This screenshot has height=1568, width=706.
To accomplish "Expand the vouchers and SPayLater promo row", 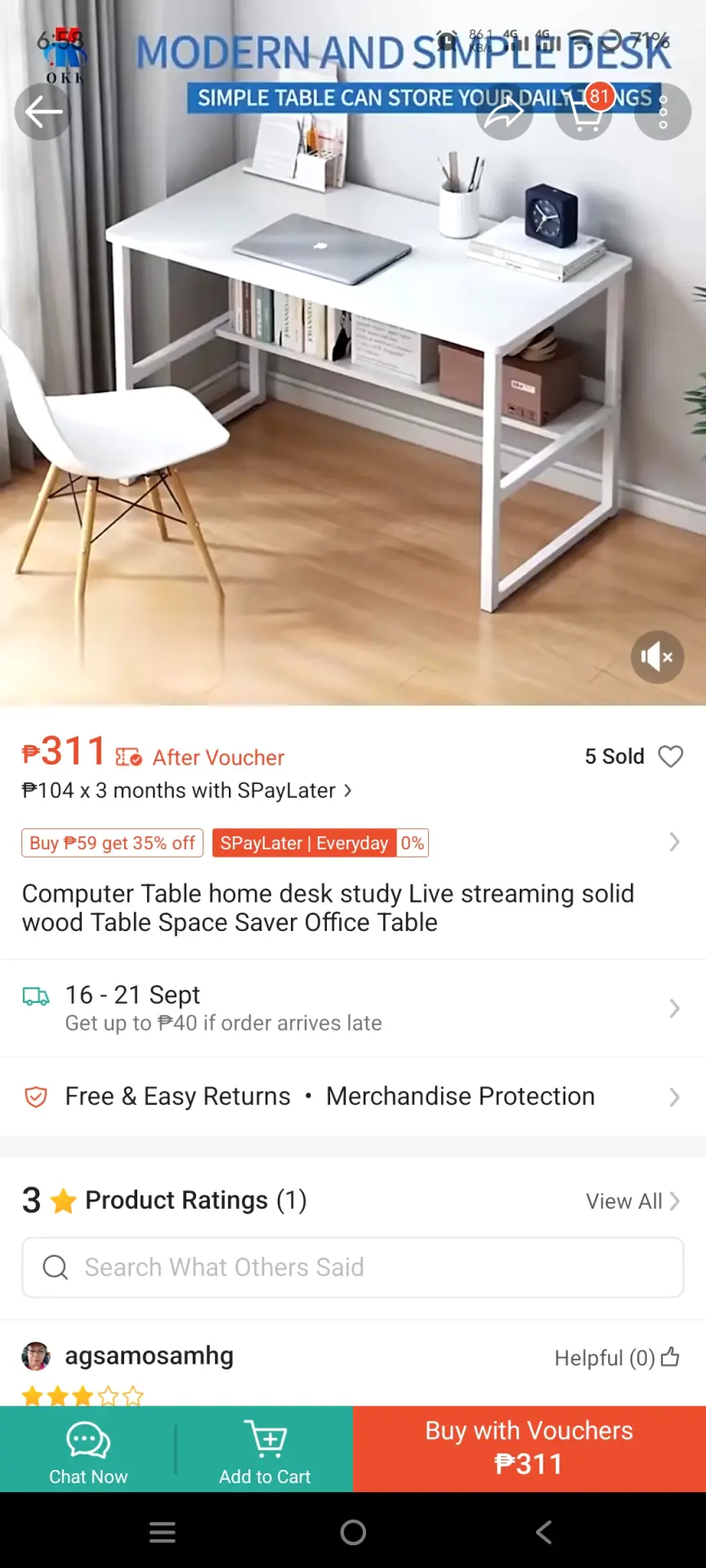I will [353, 843].
